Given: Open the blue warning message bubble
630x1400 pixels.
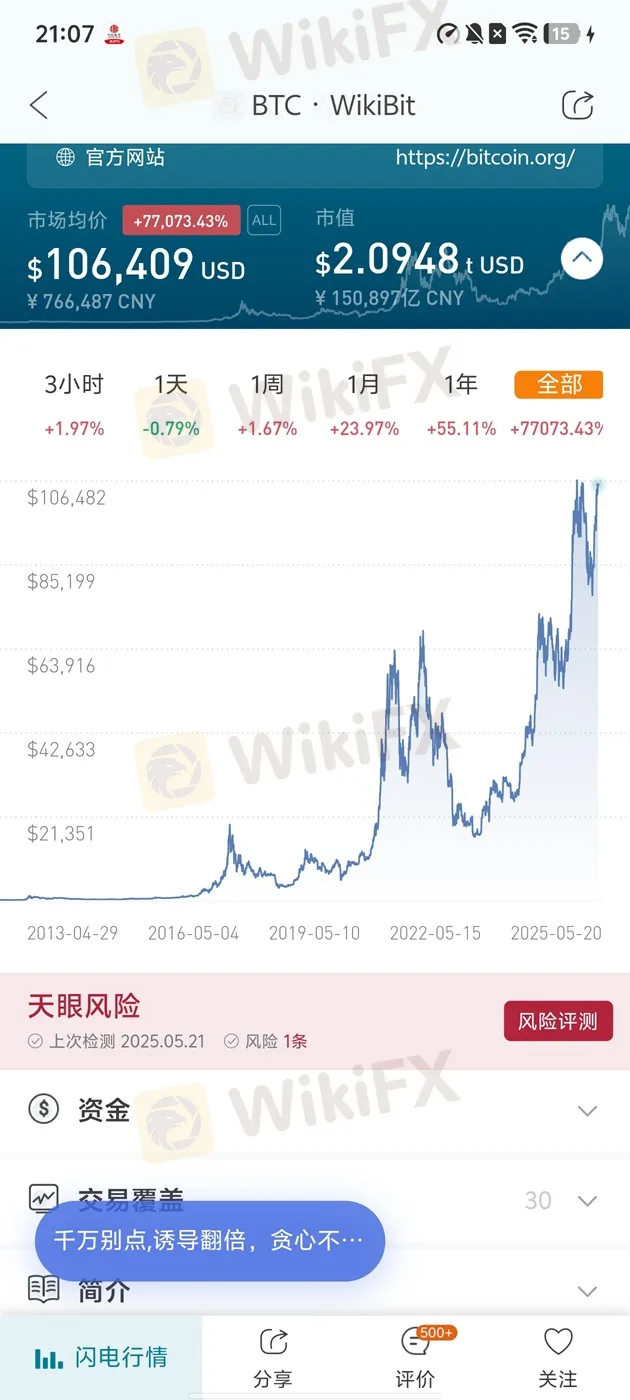Looking at the screenshot, I should (210, 1241).
